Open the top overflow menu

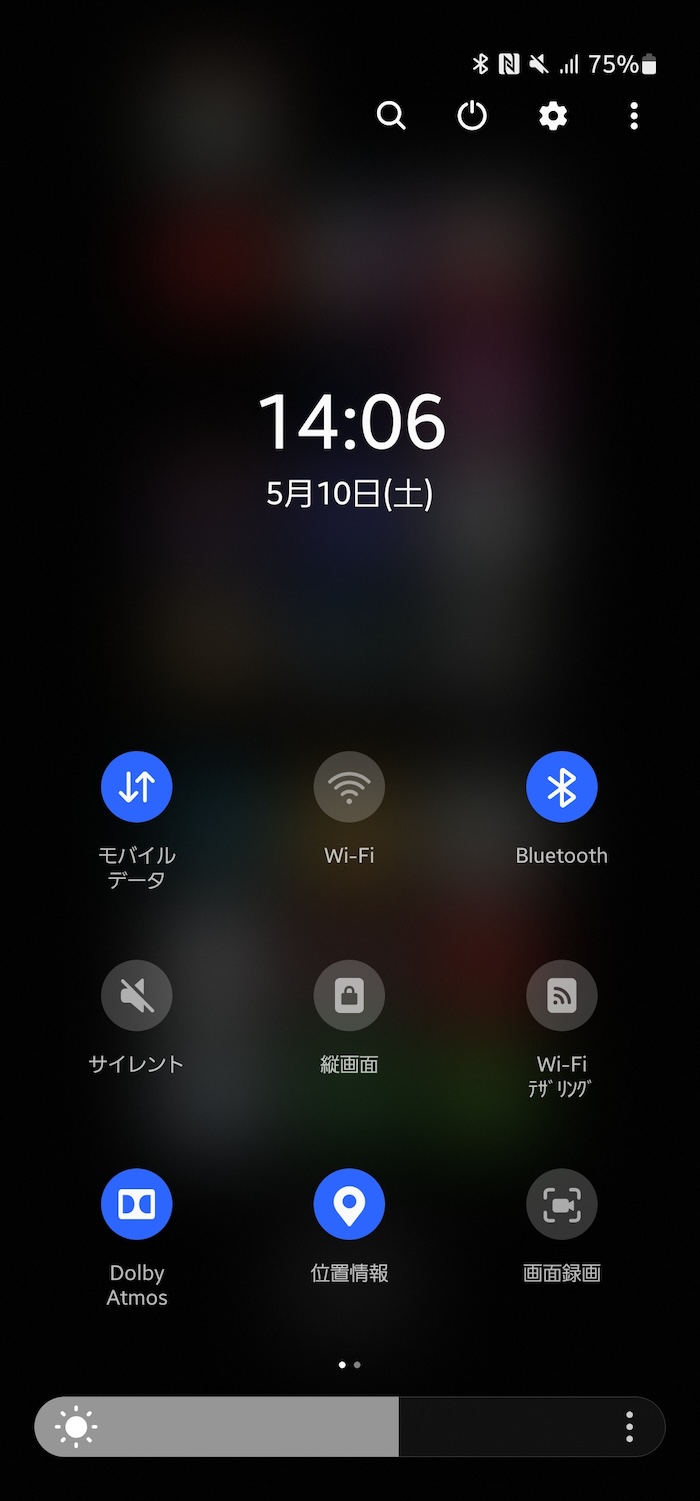[x=634, y=116]
